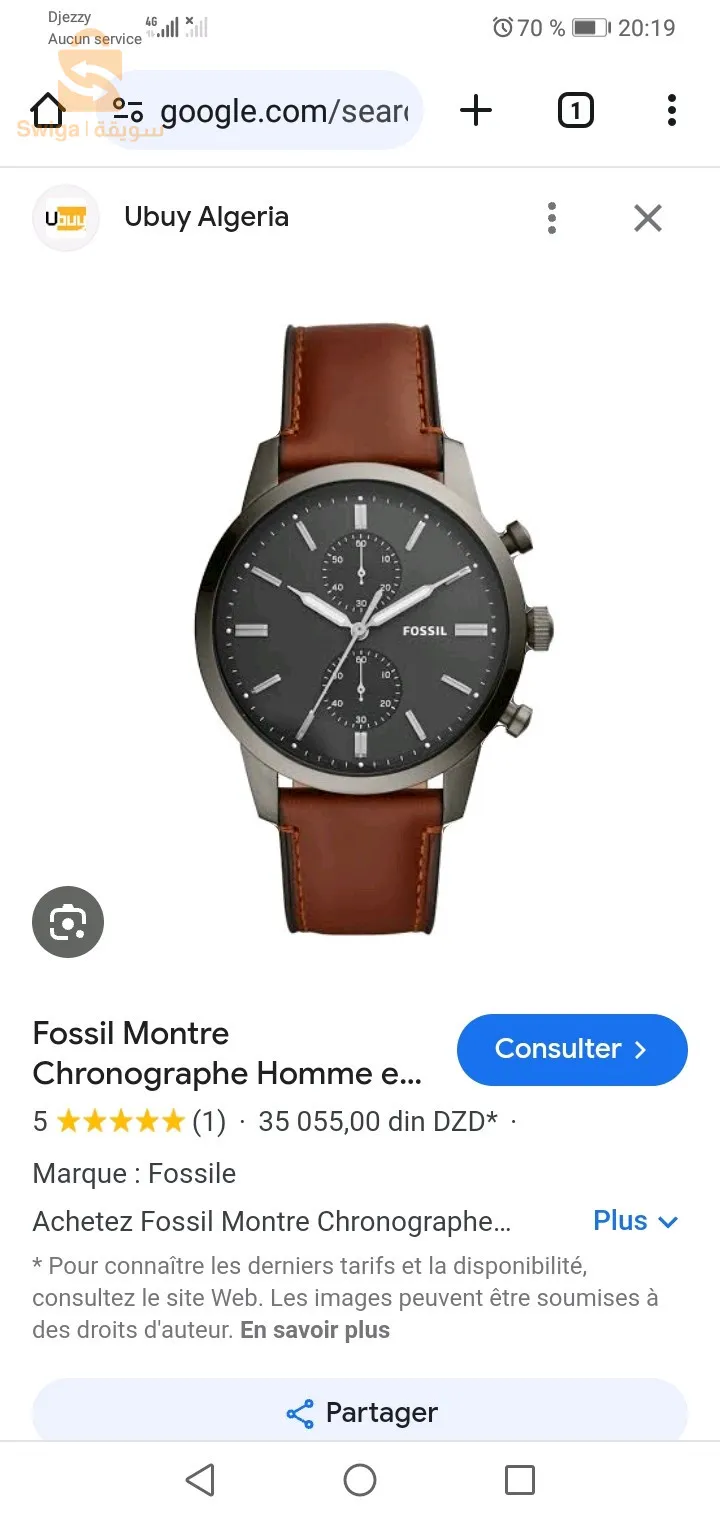Search this image with Google Lens
This screenshot has width=720, height=1520.
click(x=68, y=921)
